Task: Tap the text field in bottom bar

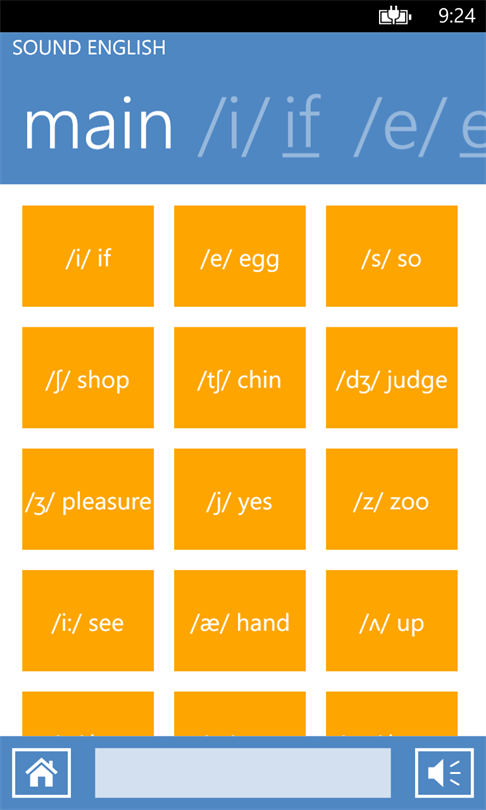Action: 243,773
